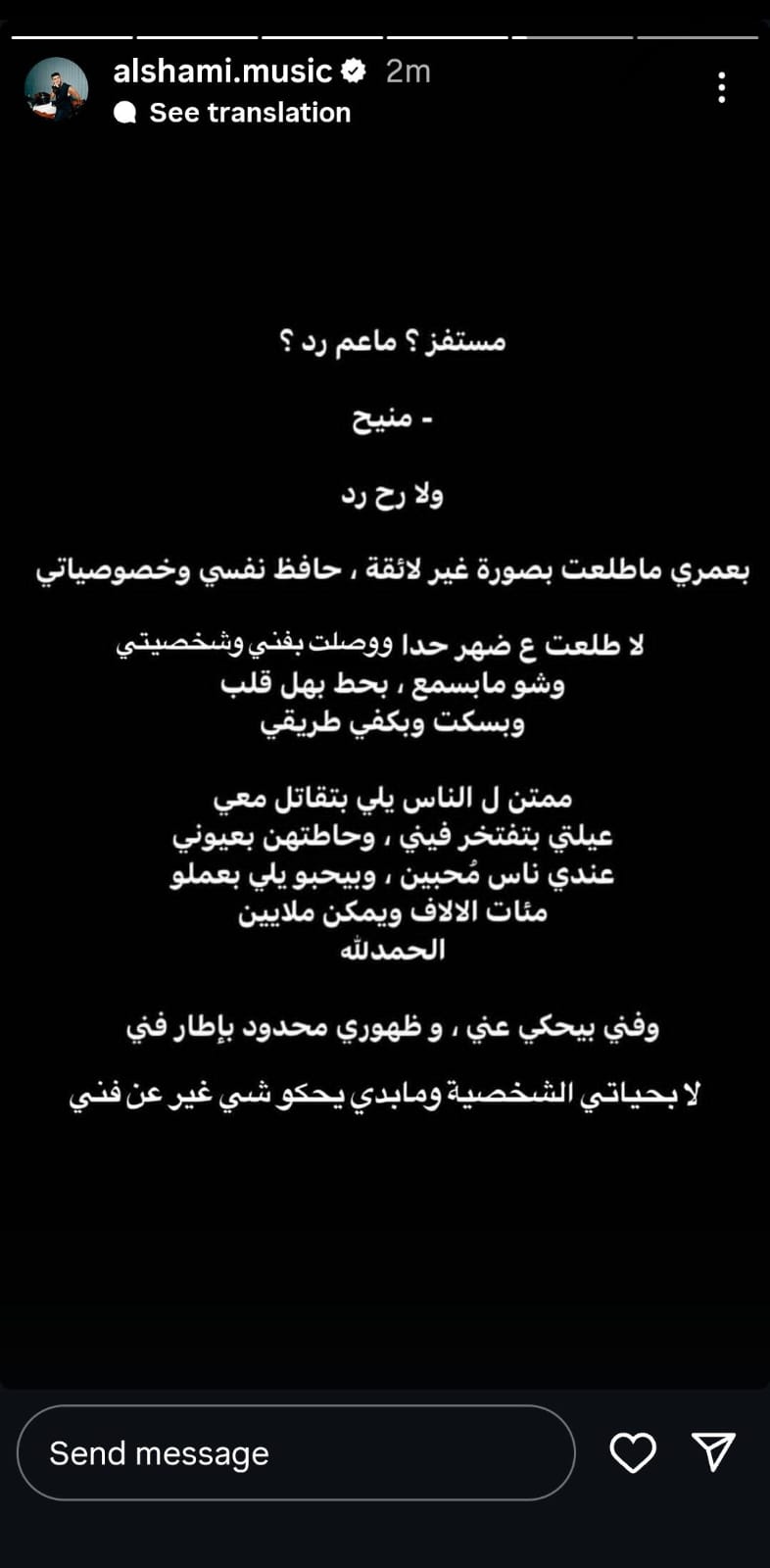
Task: Tap See translation
Action: pos(249,113)
